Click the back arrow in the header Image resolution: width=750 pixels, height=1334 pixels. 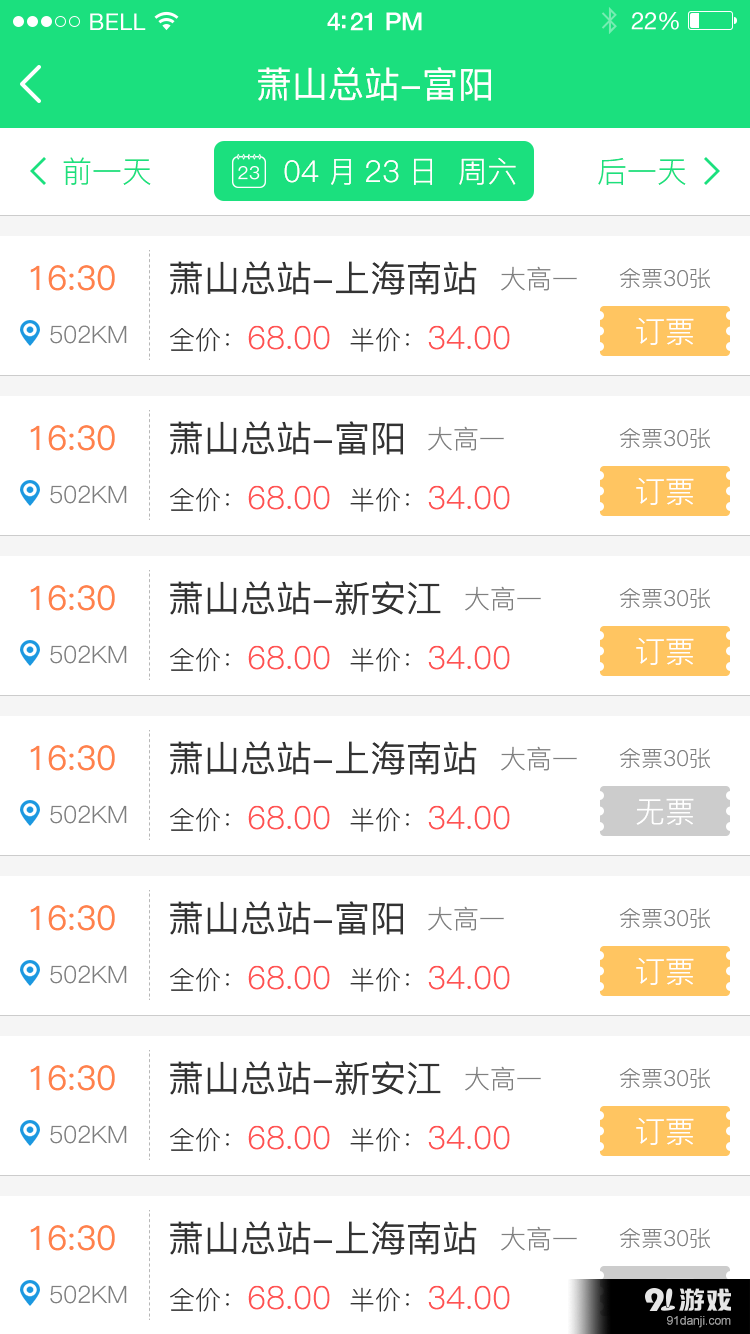click(x=30, y=85)
